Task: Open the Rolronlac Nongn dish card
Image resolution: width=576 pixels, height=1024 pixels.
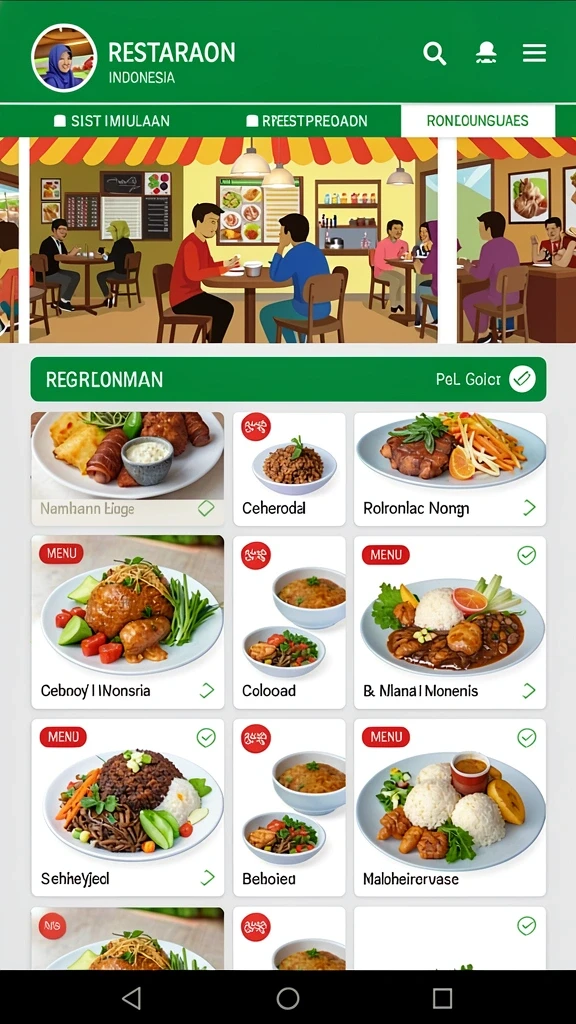Action: [450, 468]
